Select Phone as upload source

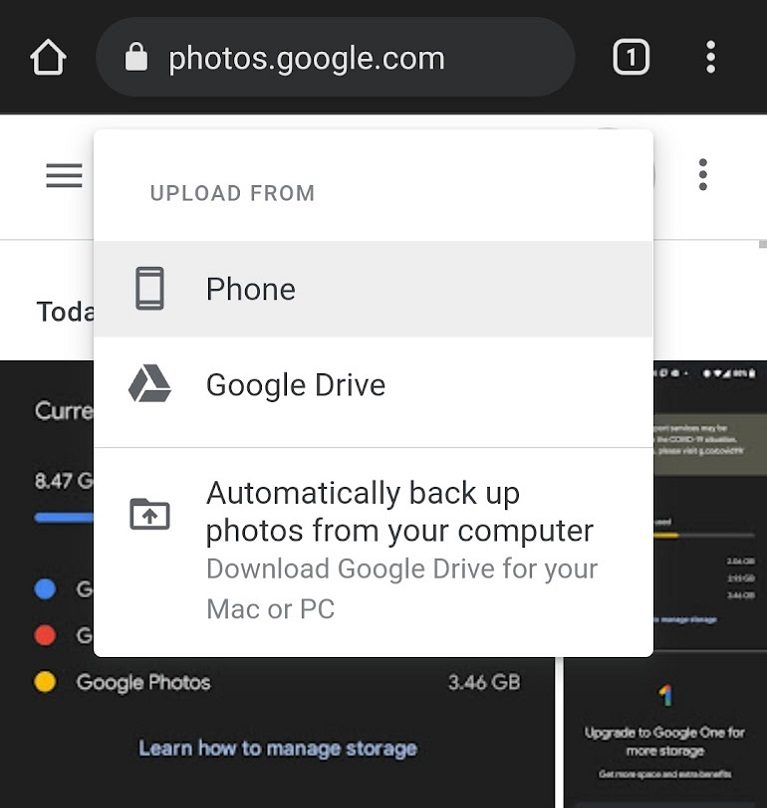pos(373,289)
